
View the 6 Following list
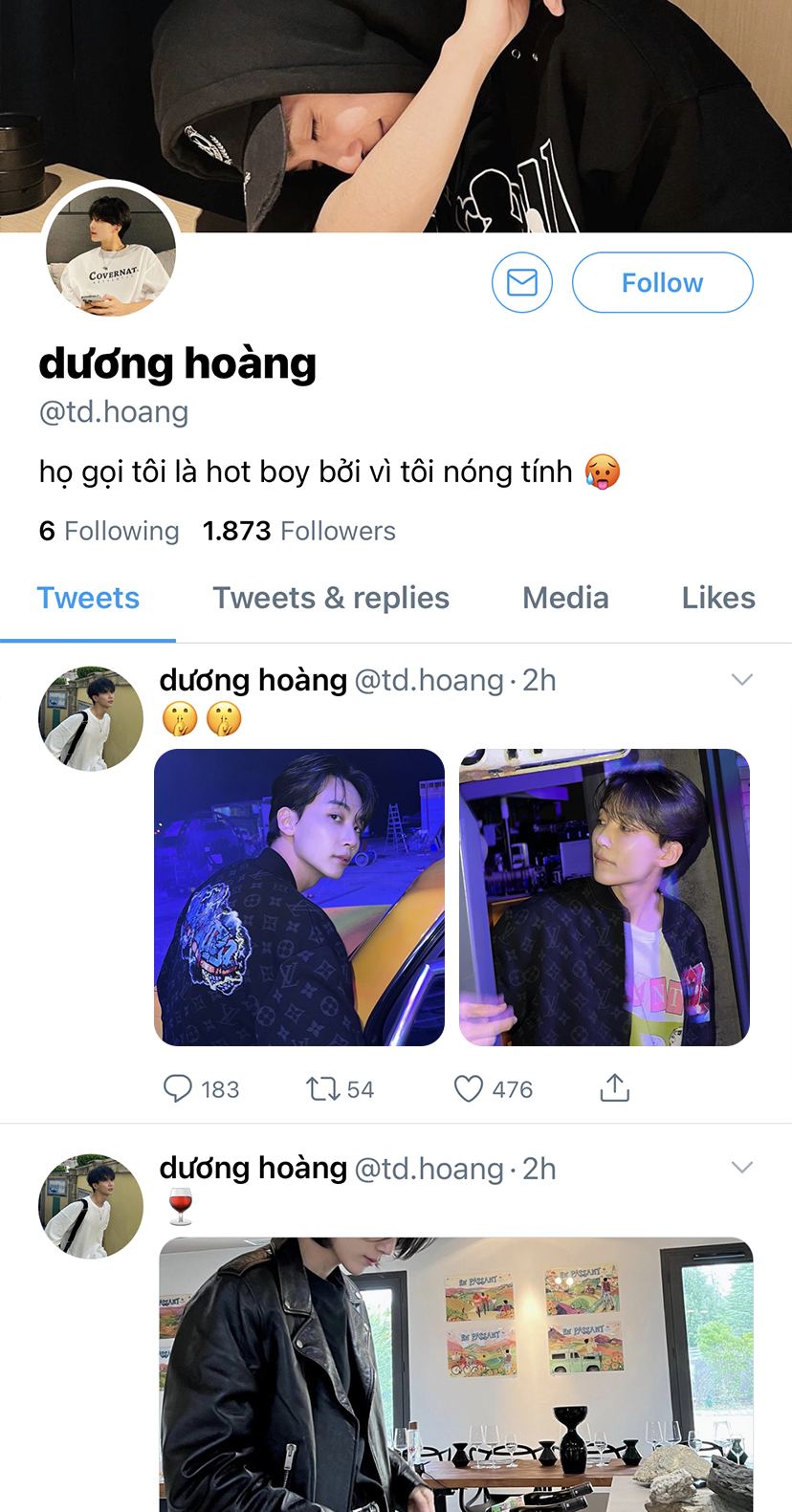(109, 531)
